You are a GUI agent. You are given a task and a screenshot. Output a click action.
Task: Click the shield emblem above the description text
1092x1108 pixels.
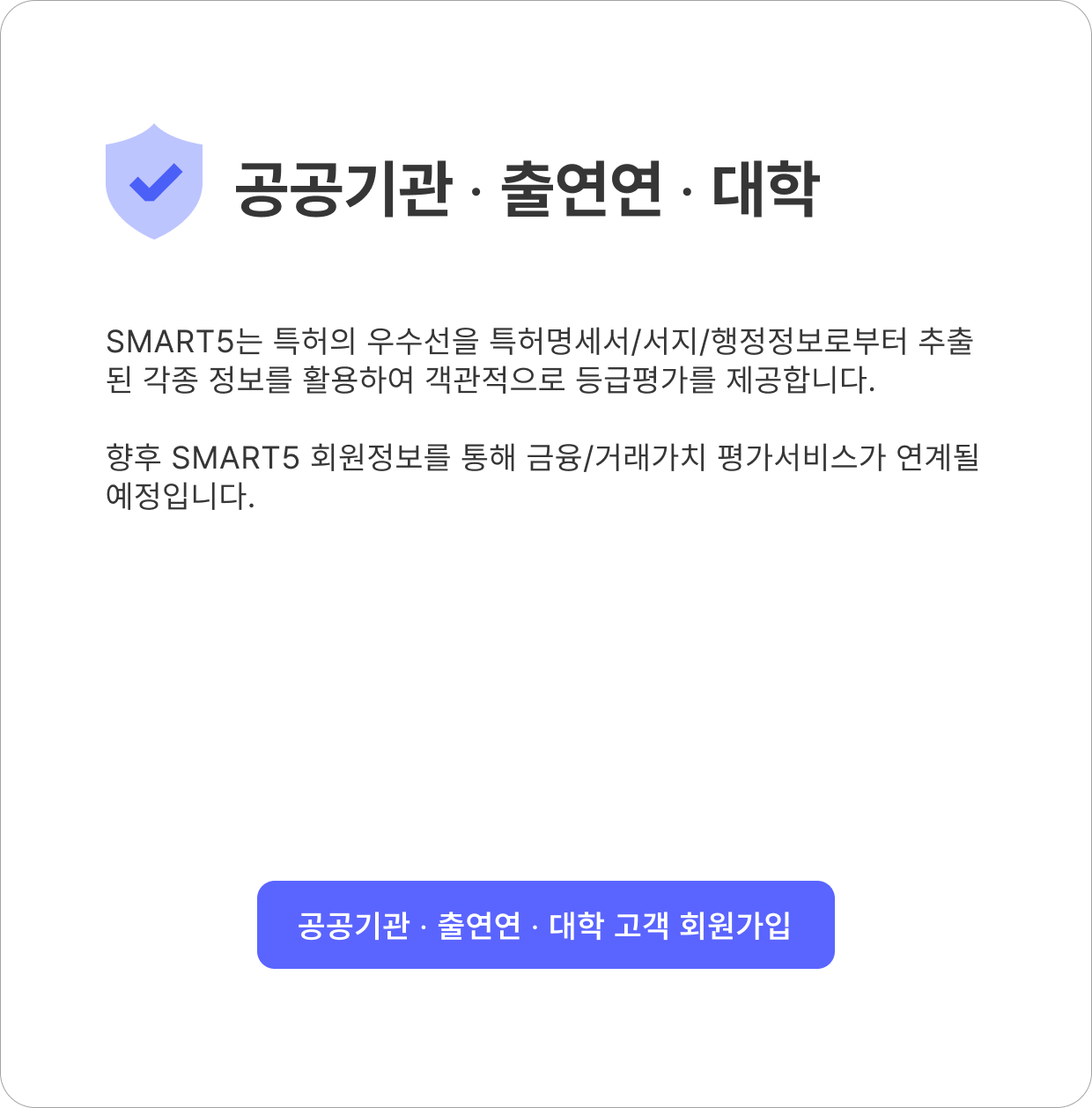point(154,182)
